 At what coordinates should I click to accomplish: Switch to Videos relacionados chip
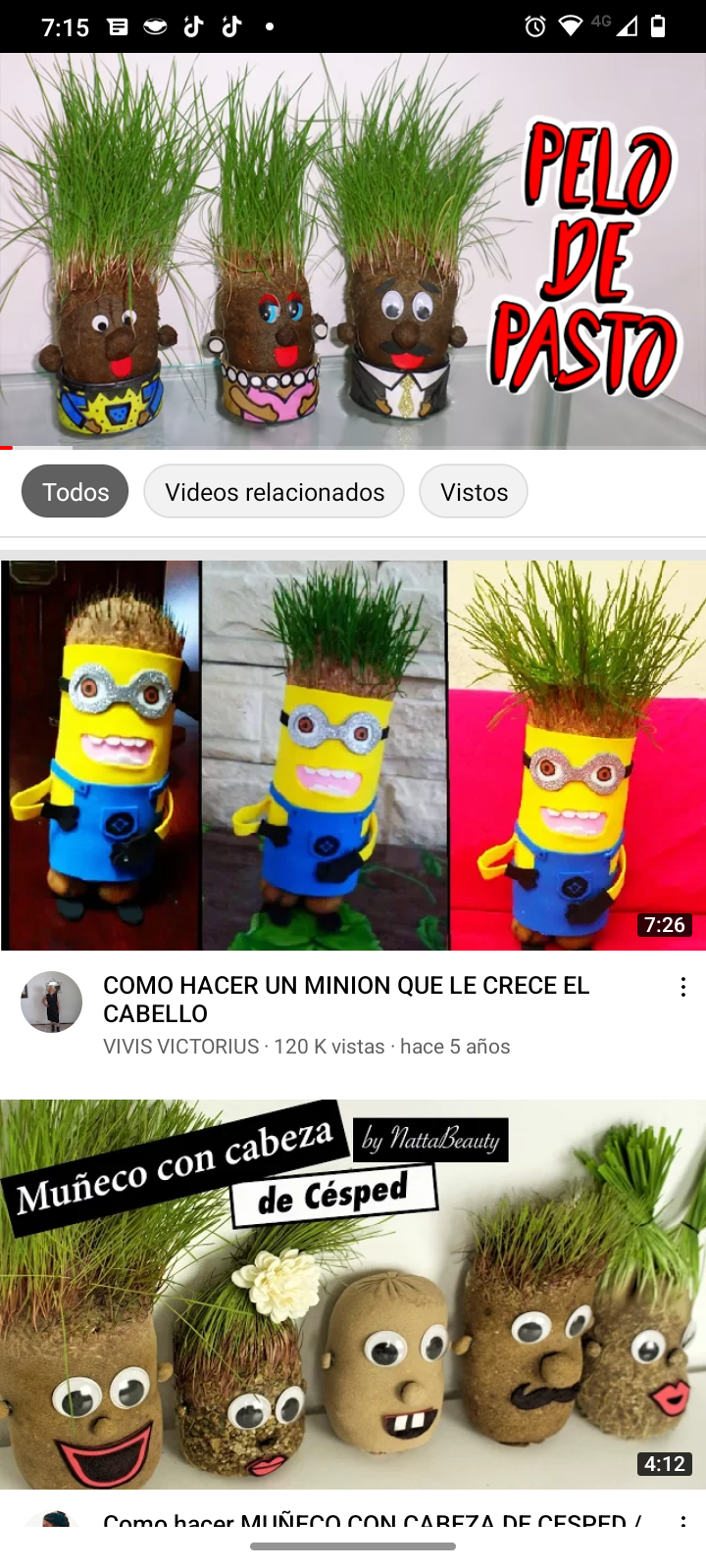(274, 491)
